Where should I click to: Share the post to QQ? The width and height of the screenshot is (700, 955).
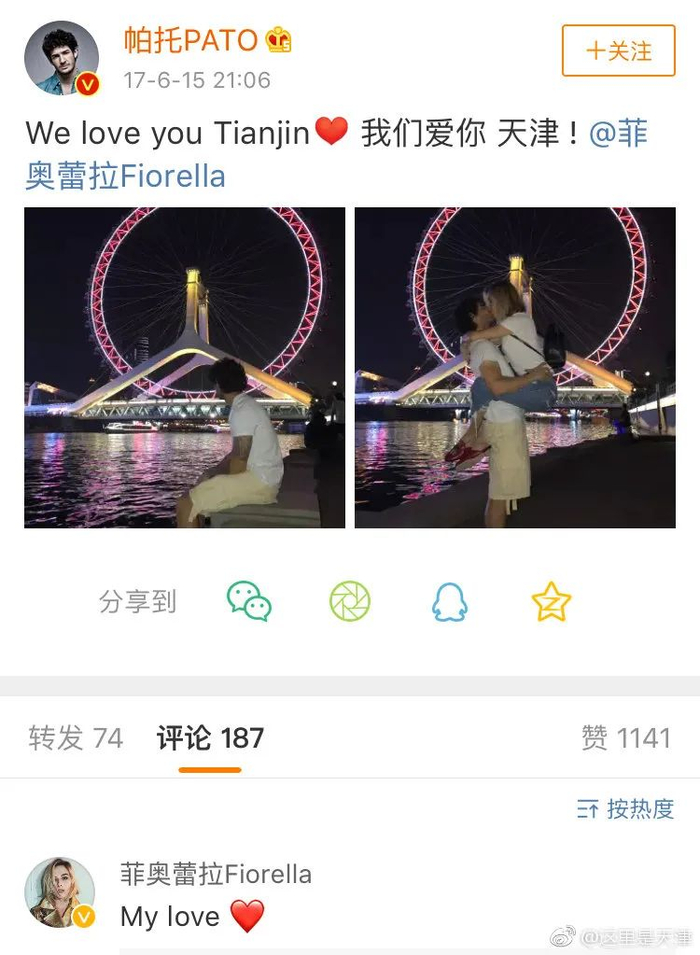(x=450, y=602)
